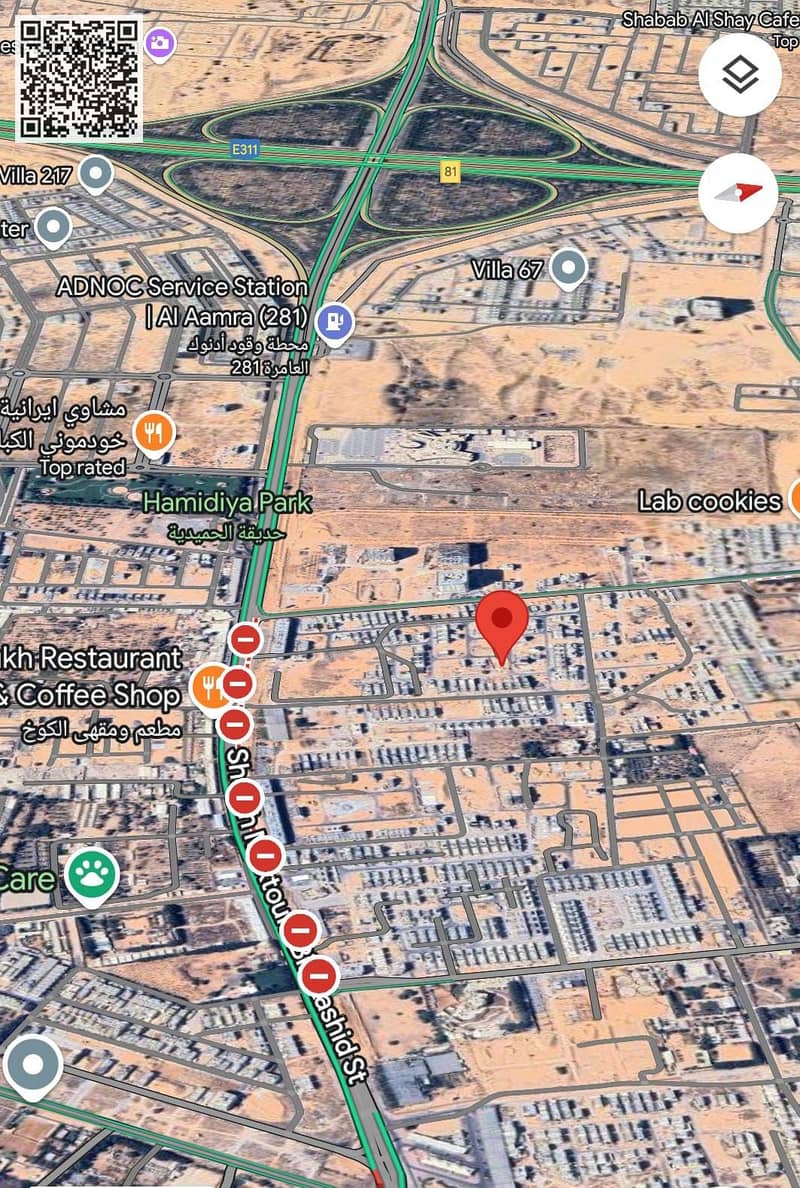
Task: Open the pet care paw marker
Action: point(92,875)
